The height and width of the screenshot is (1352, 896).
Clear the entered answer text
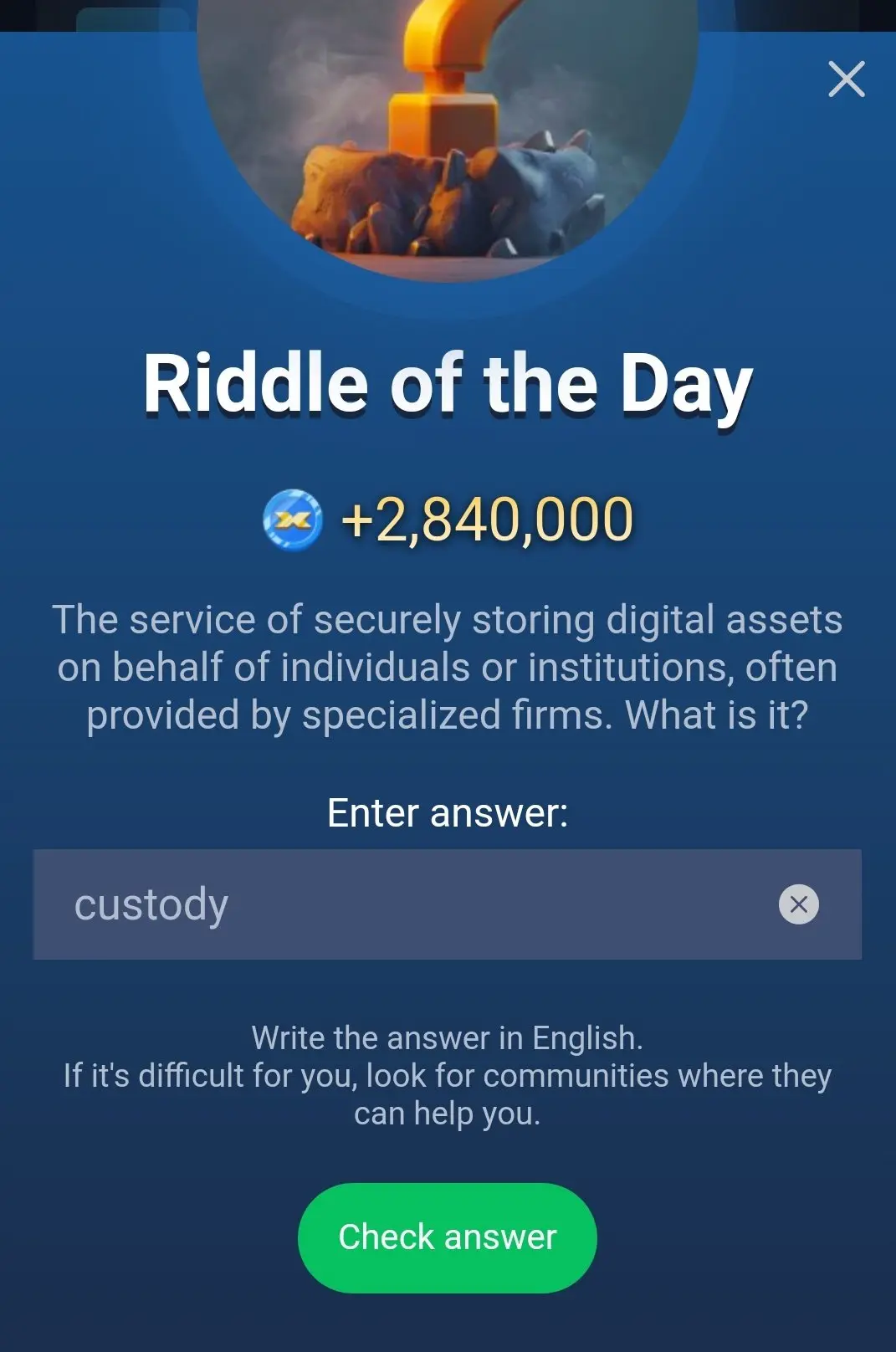point(798,904)
